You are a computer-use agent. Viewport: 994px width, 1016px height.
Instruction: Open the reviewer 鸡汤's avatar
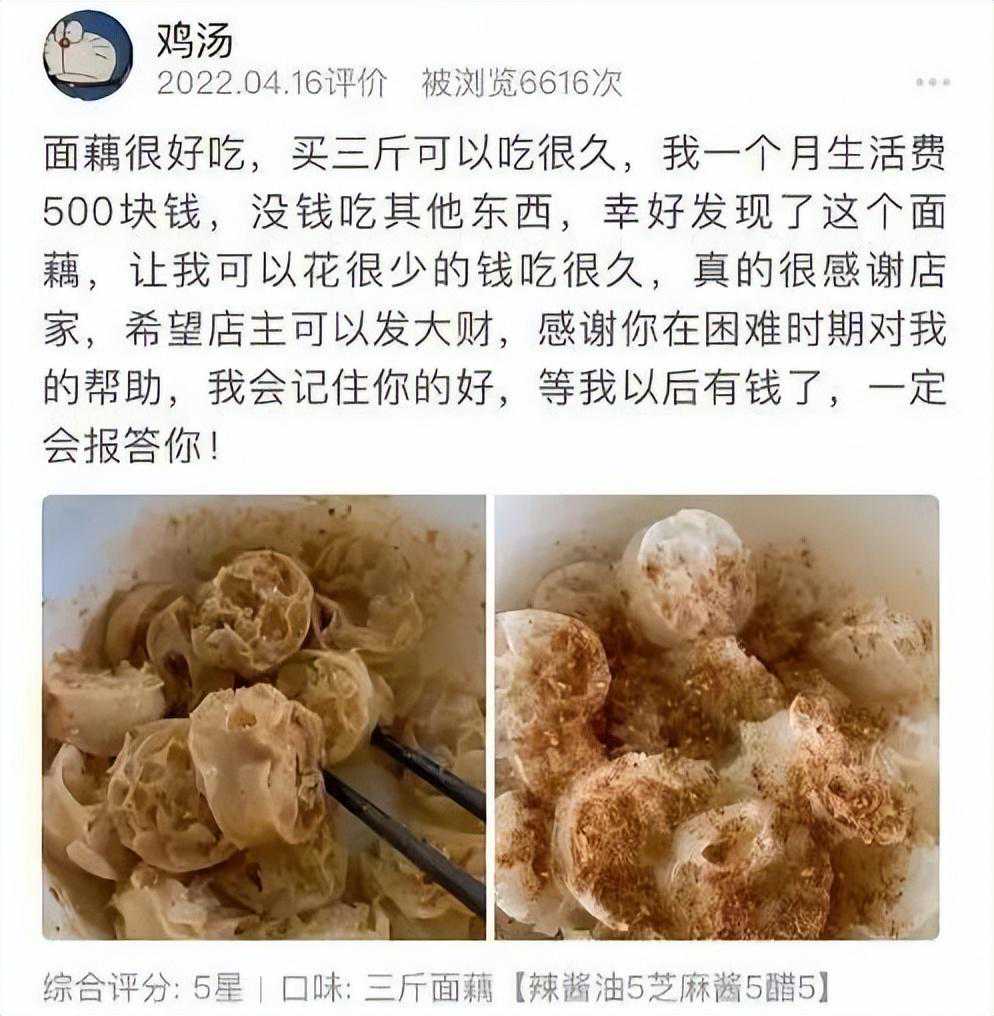pyautogui.click(x=87, y=54)
